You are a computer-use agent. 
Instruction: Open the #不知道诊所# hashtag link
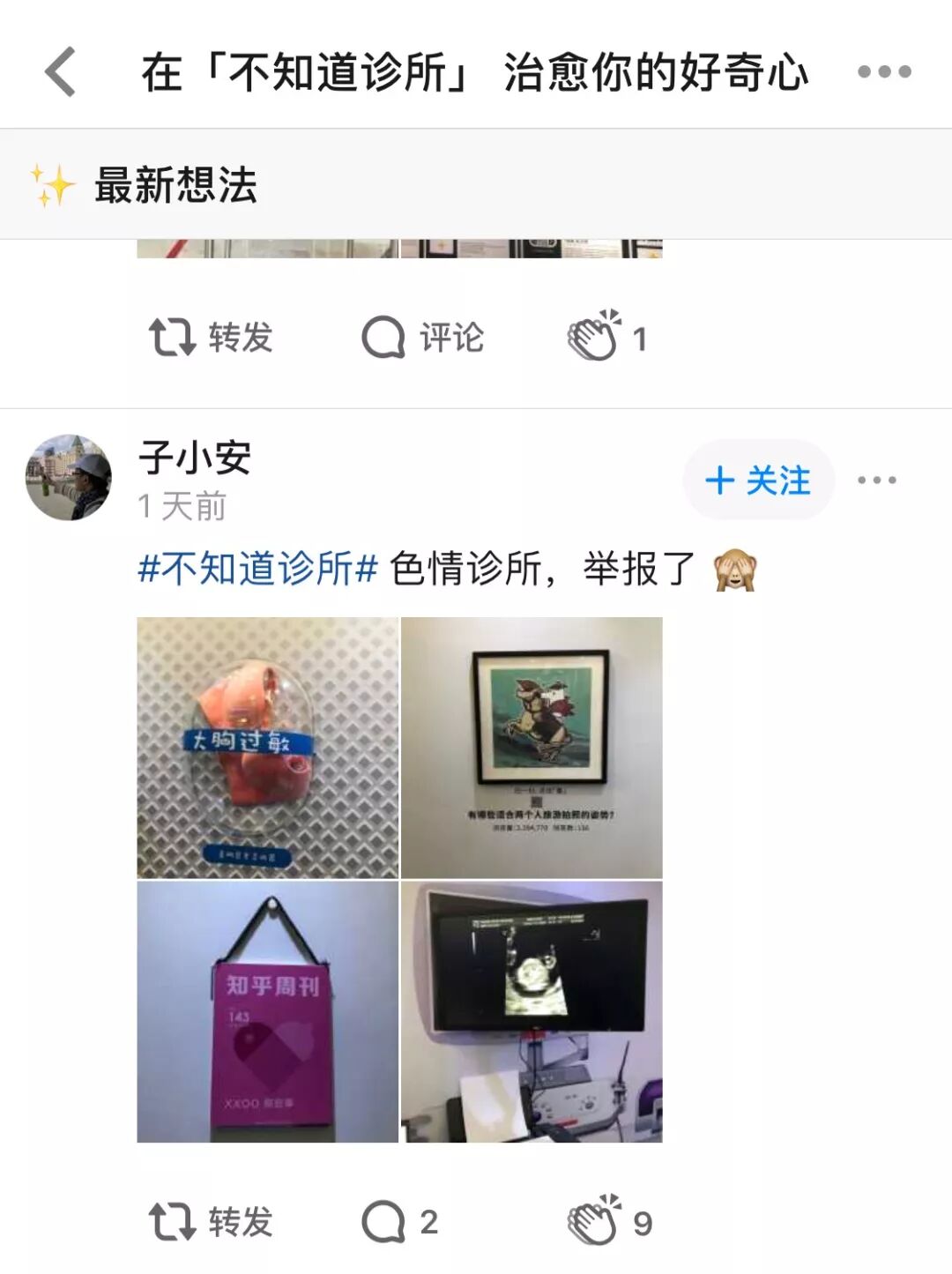(x=258, y=569)
